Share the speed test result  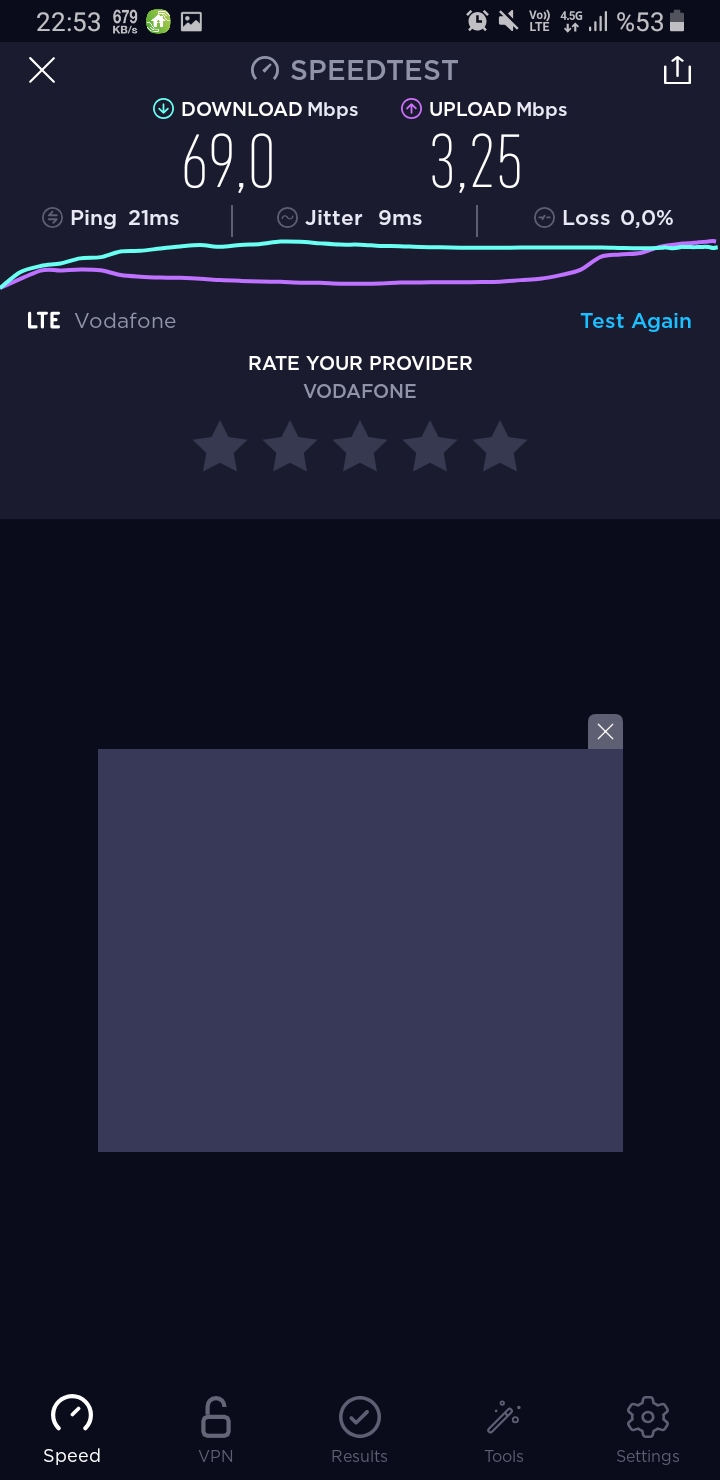point(677,70)
